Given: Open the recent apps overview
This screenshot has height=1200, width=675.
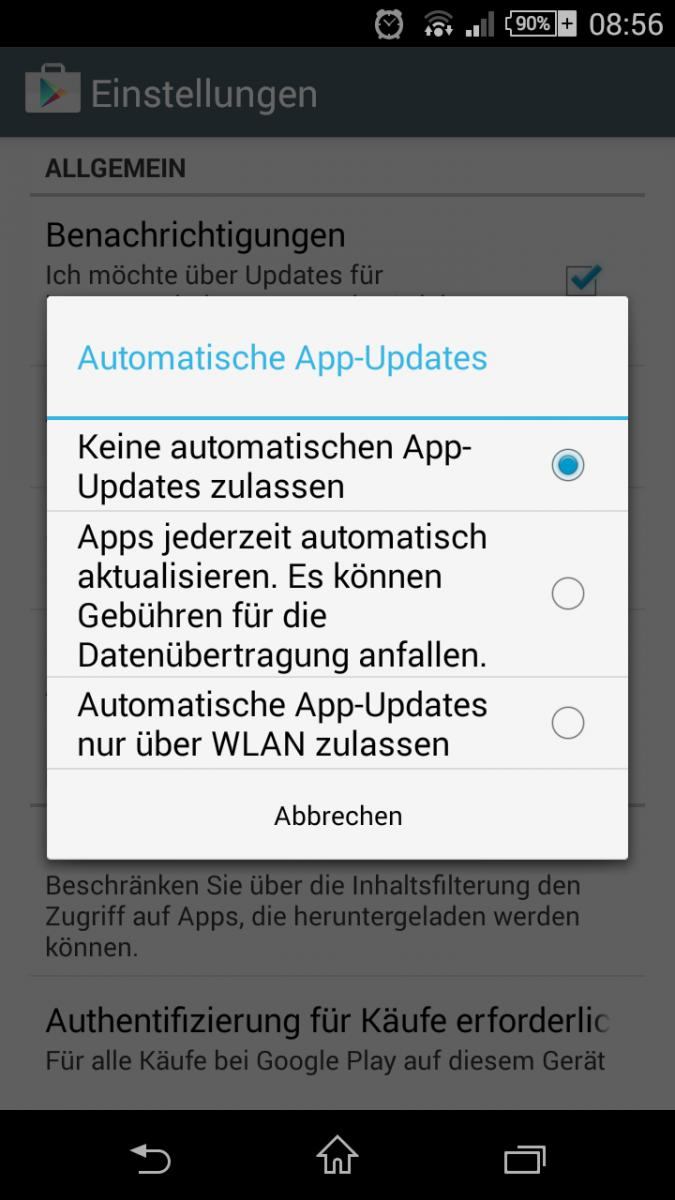Looking at the screenshot, I should pyautogui.click(x=524, y=1158).
